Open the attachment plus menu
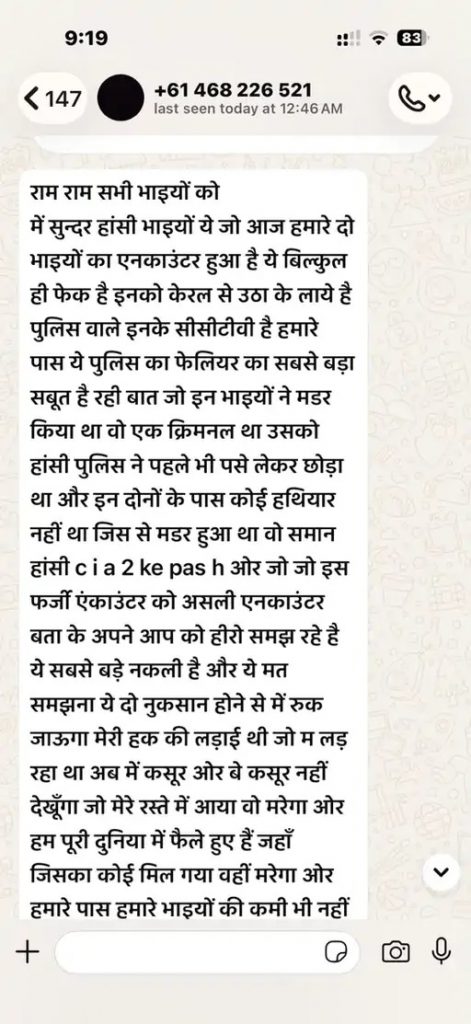The height and width of the screenshot is (1024, 471). point(27,952)
